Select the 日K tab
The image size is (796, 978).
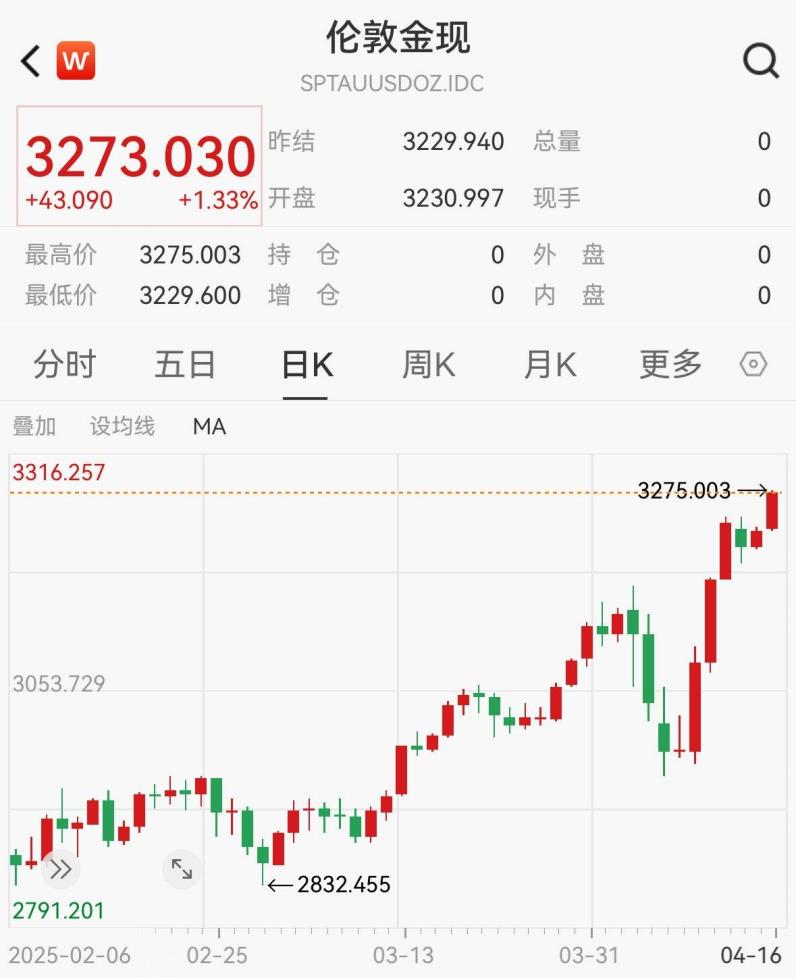307,364
